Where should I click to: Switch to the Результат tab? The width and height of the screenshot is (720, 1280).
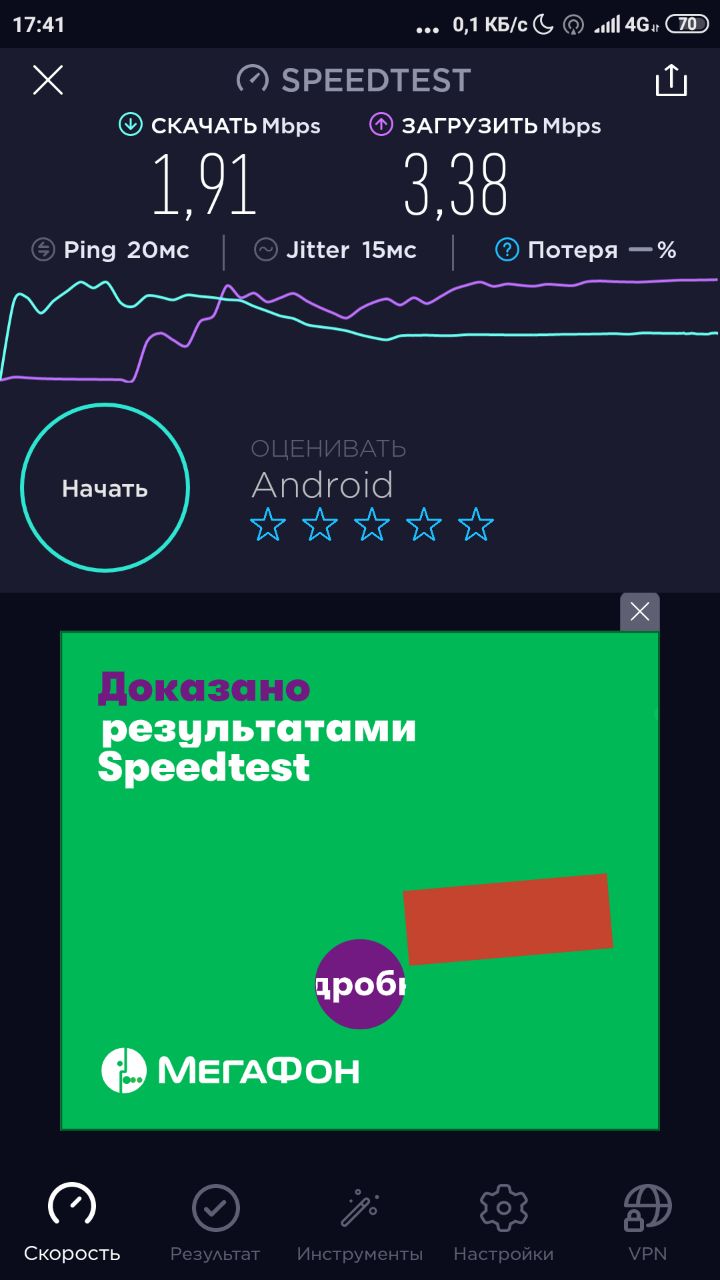(x=215, y=1222)
